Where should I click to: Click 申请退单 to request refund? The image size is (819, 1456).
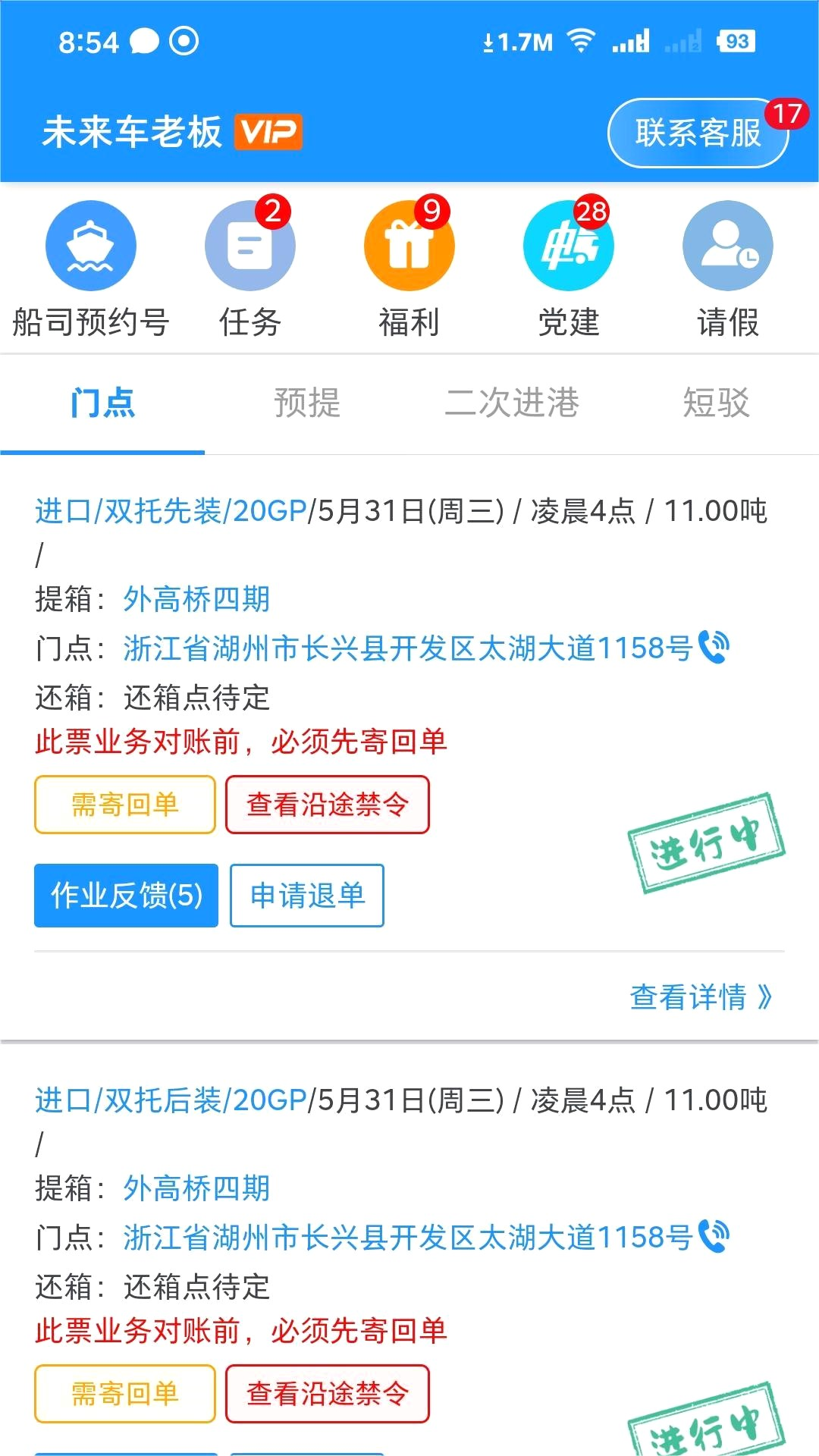(x=307, y=896)
